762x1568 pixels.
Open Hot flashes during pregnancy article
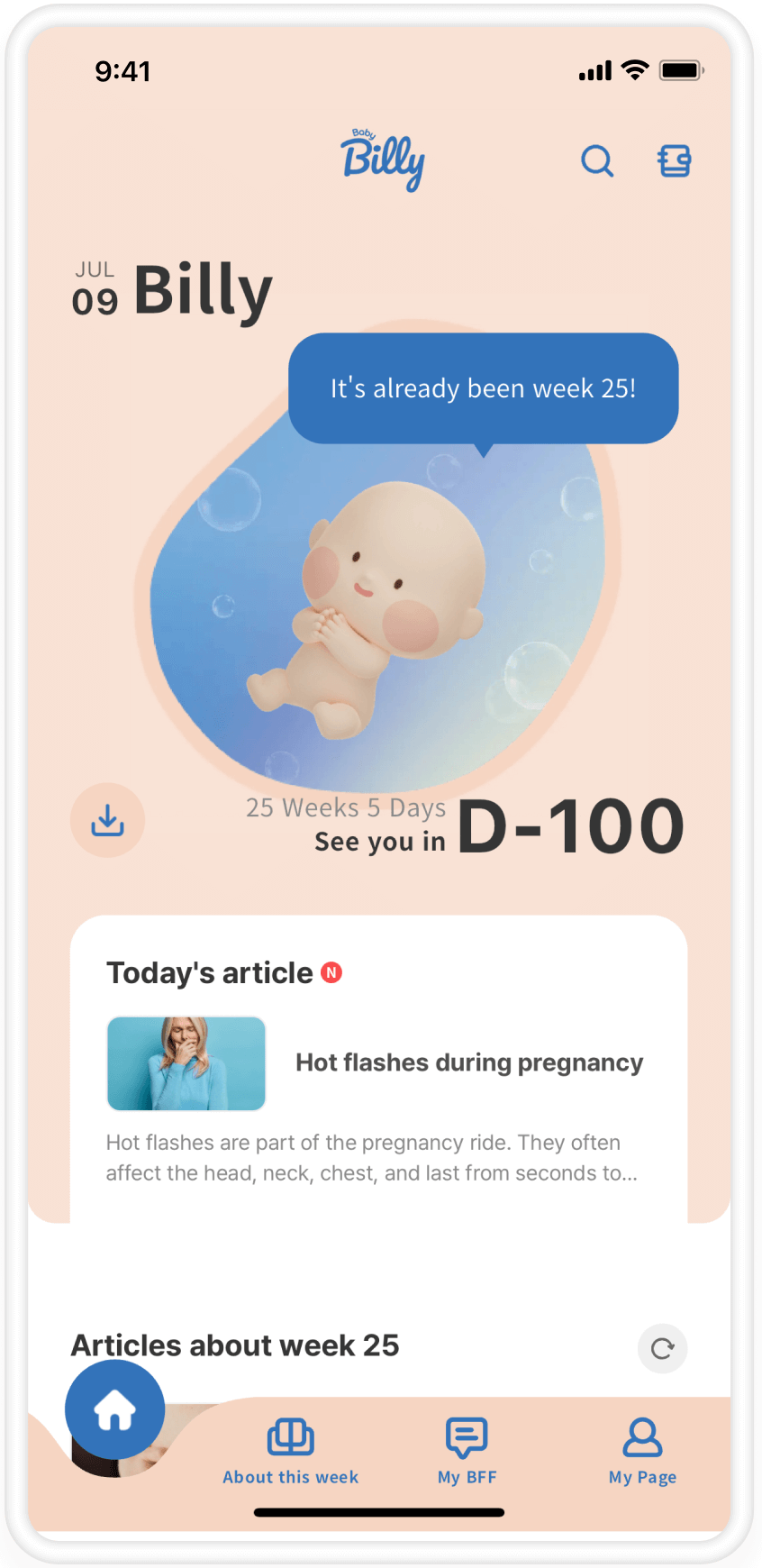[468, 1063]
